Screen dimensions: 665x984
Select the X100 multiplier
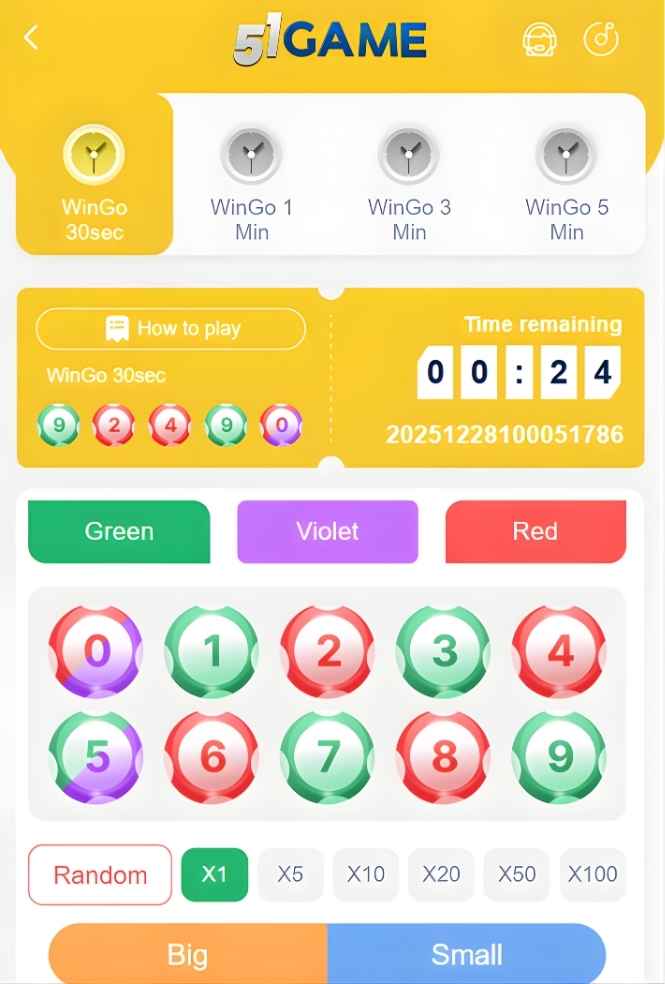tap(592, 875)
